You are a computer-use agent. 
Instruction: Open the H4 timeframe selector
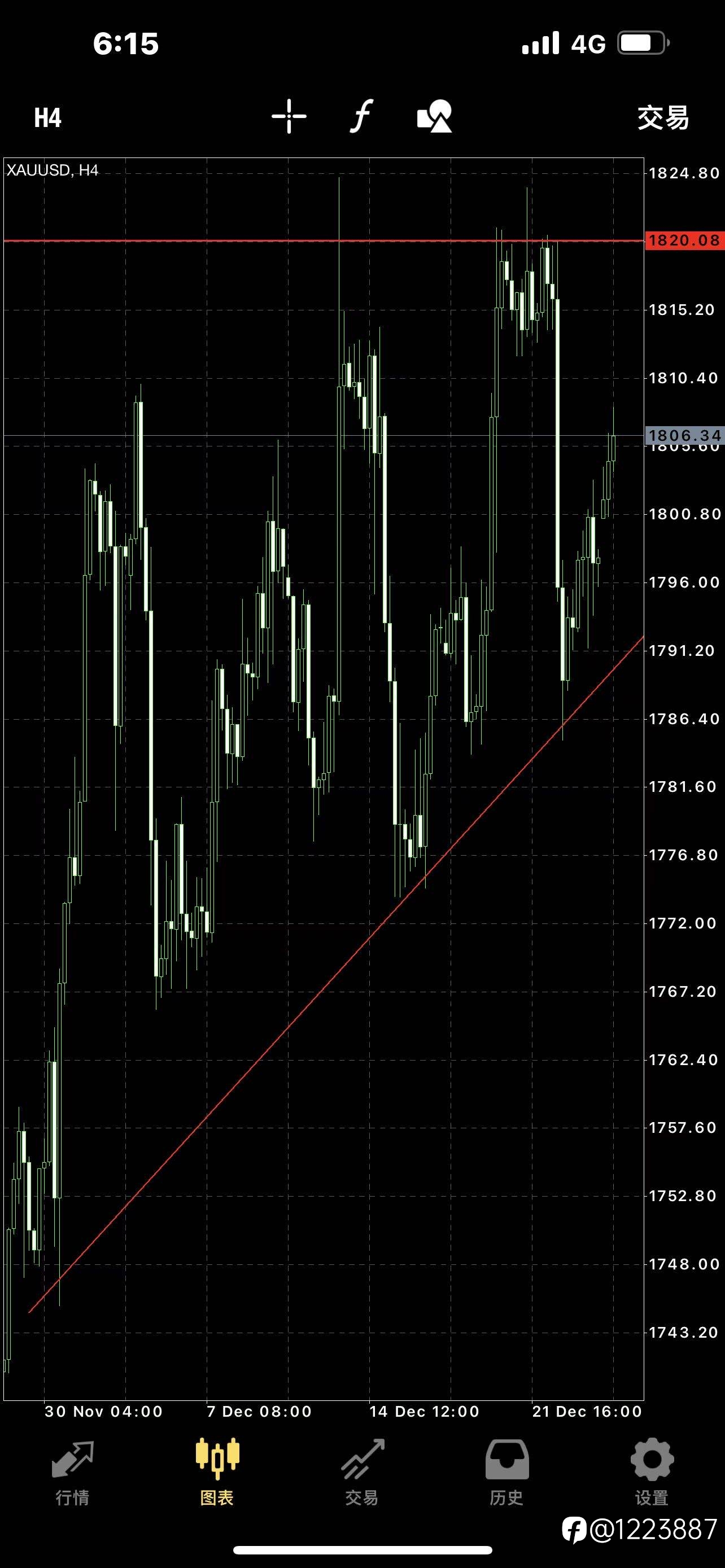(47, 117)
